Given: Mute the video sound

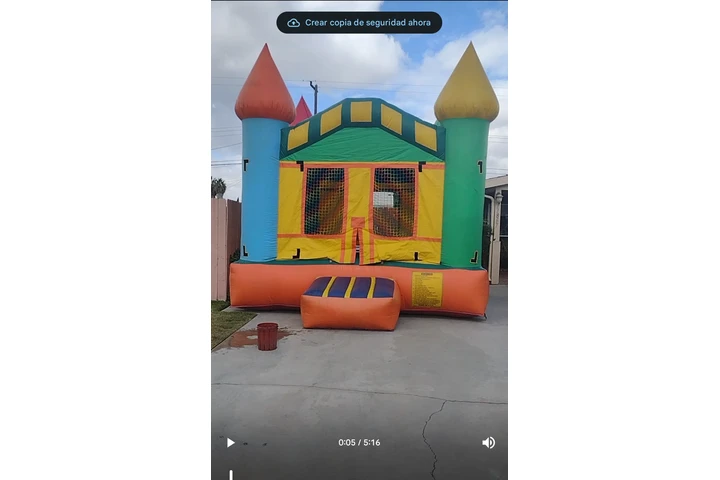Looking at the screenshot, I should (x=488, y=442).
